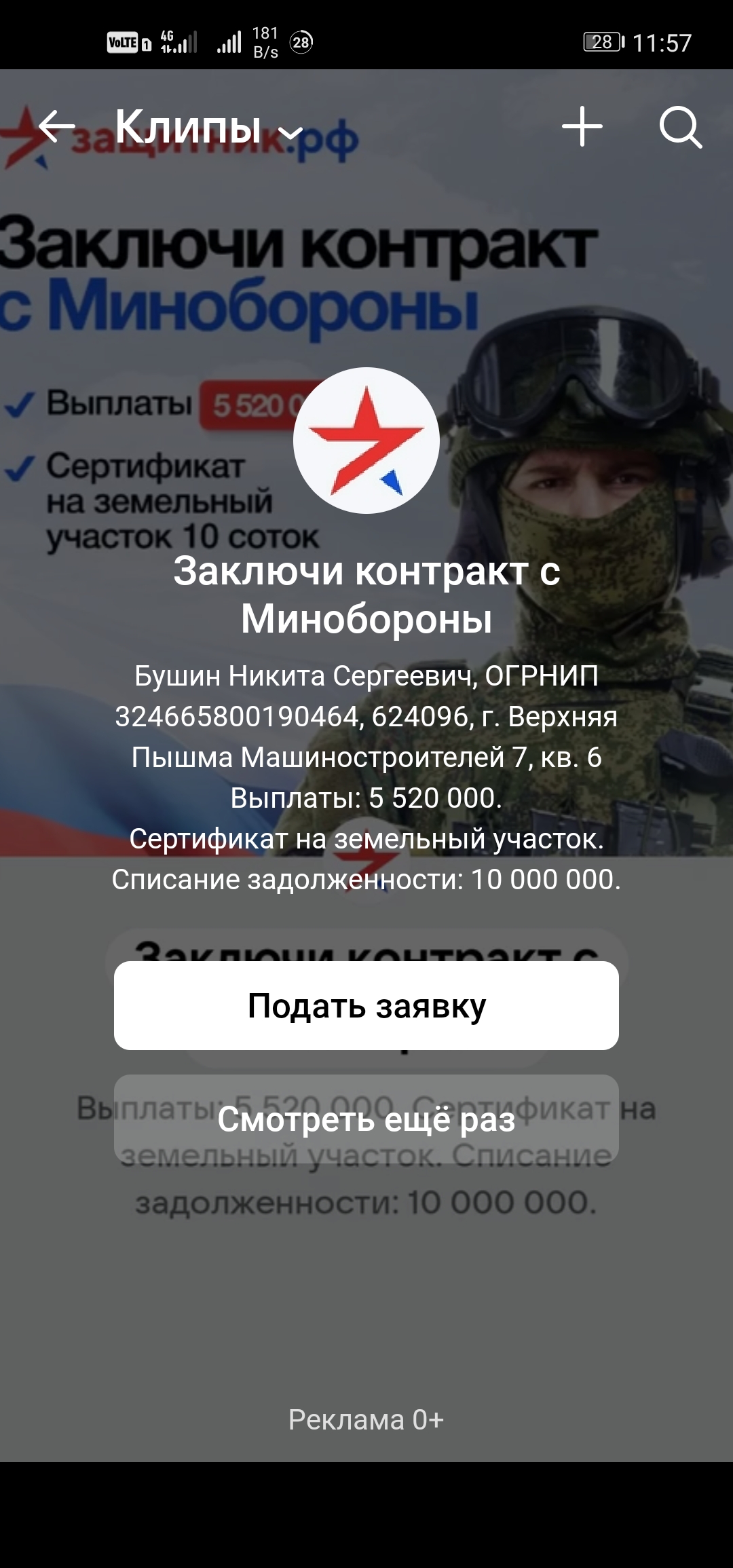733x1568 pixels.
Task: Tap Смотреть ещё раз to replay
Action: (x=366, y=1119)
